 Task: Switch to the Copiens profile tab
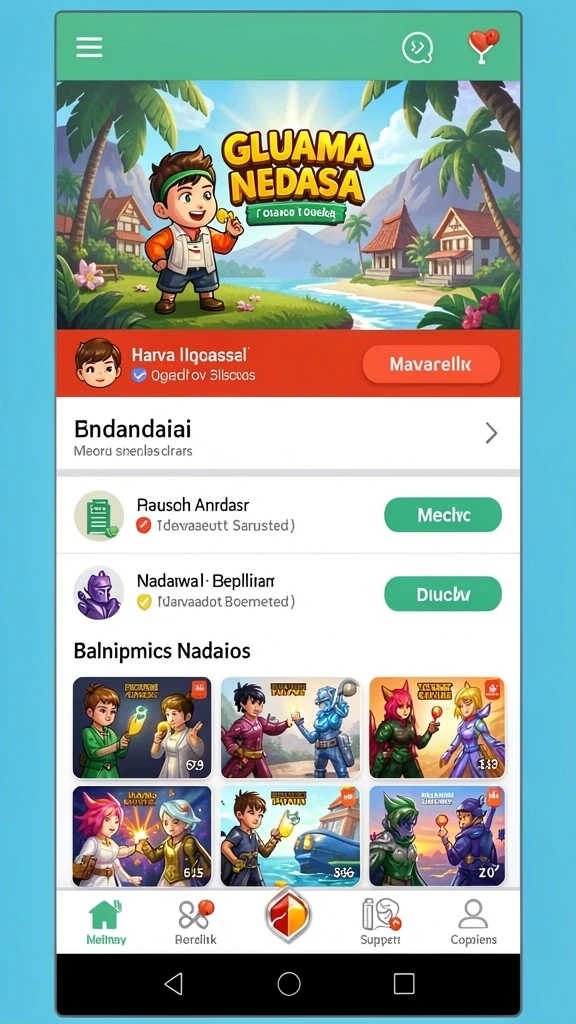(473, 922)
